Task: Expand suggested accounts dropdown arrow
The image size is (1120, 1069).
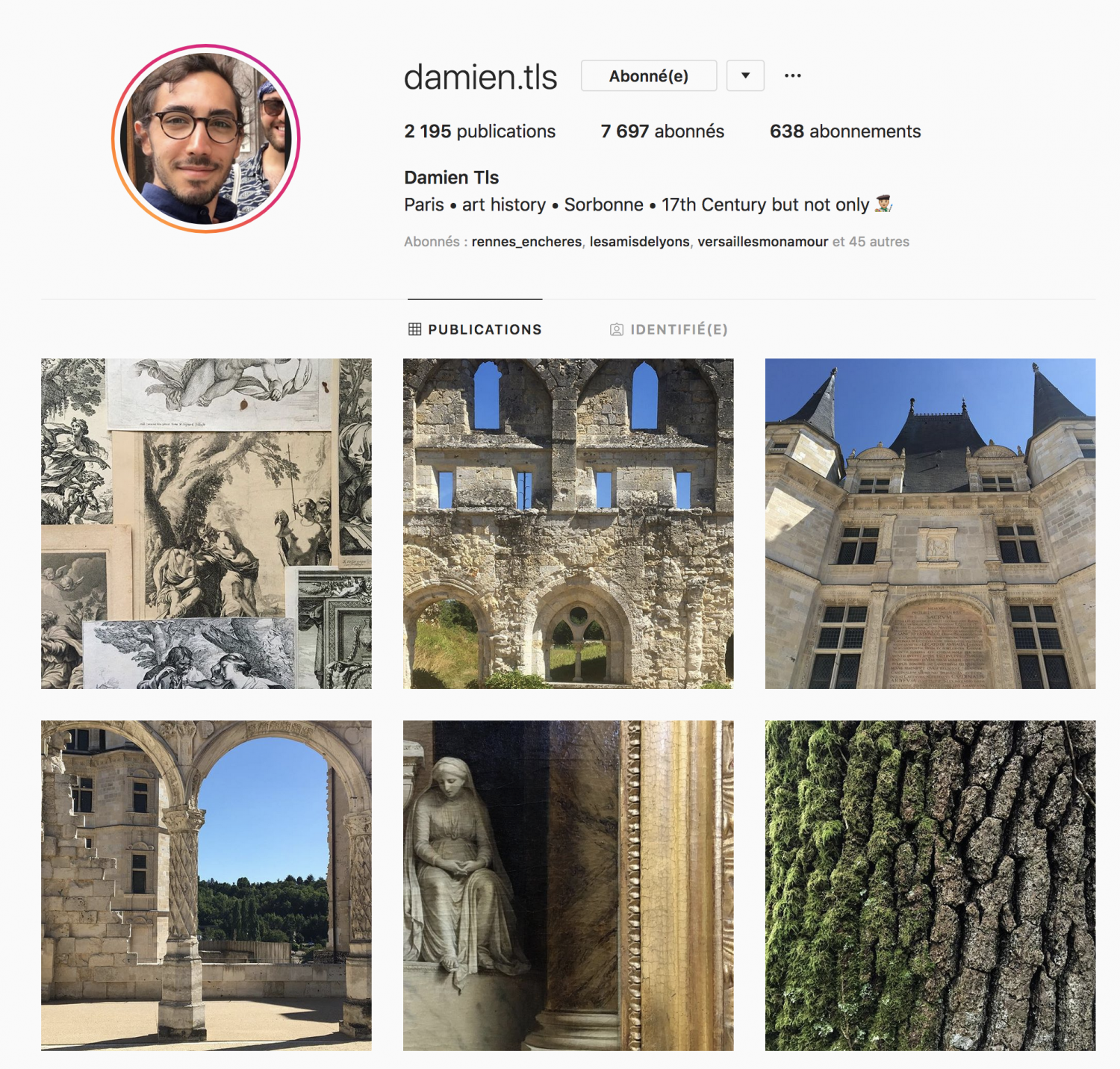Action: (x=745, y=76)
